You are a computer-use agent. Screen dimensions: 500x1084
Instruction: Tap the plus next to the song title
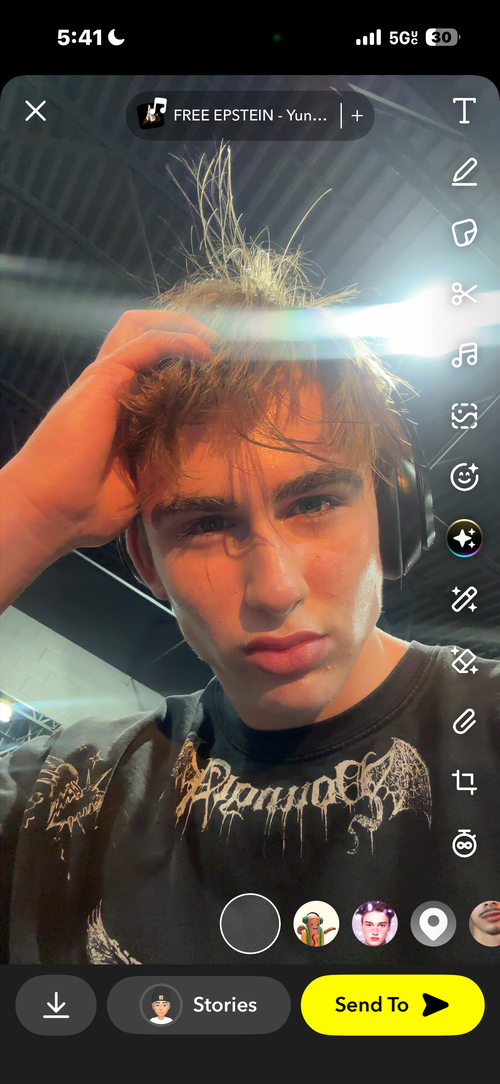357,115
